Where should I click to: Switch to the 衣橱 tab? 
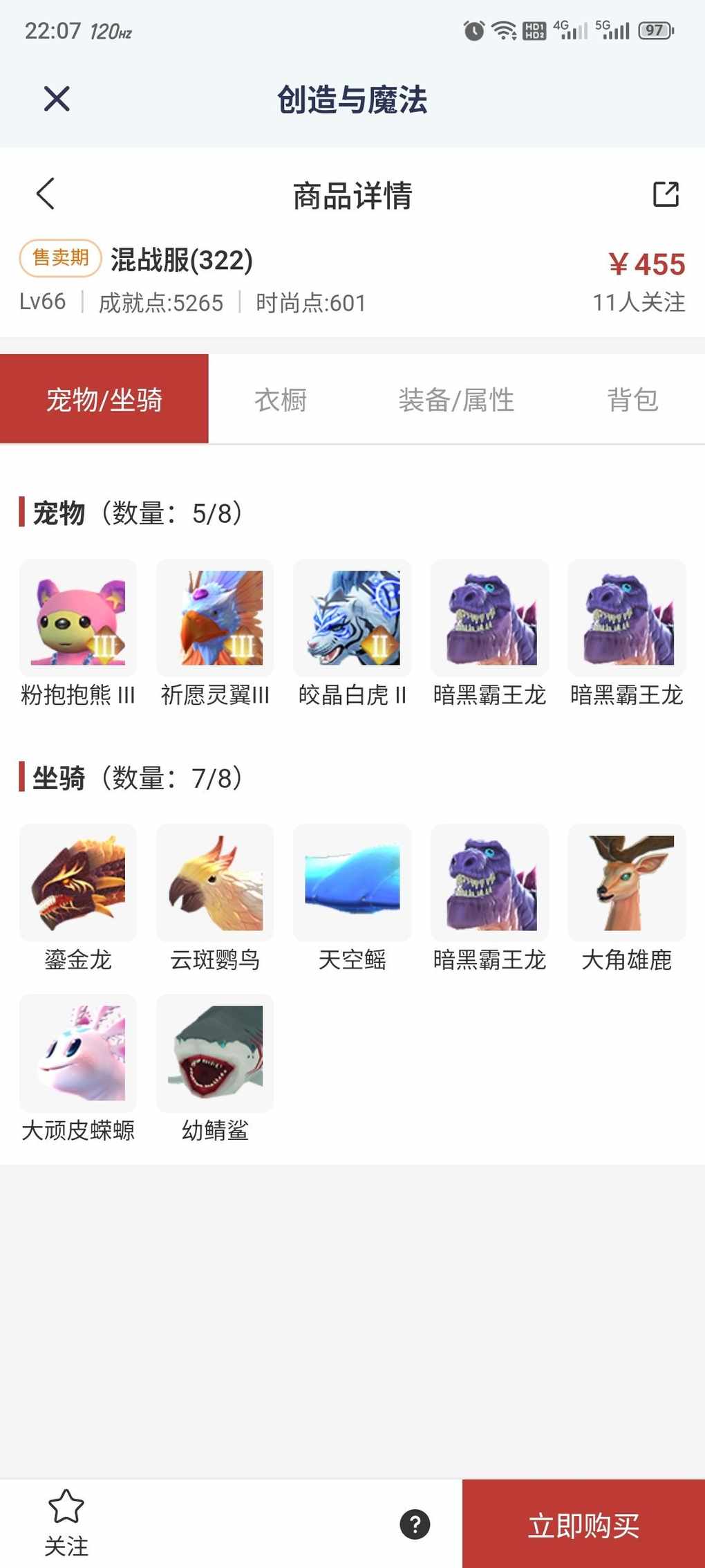click(x=281, y=400)
